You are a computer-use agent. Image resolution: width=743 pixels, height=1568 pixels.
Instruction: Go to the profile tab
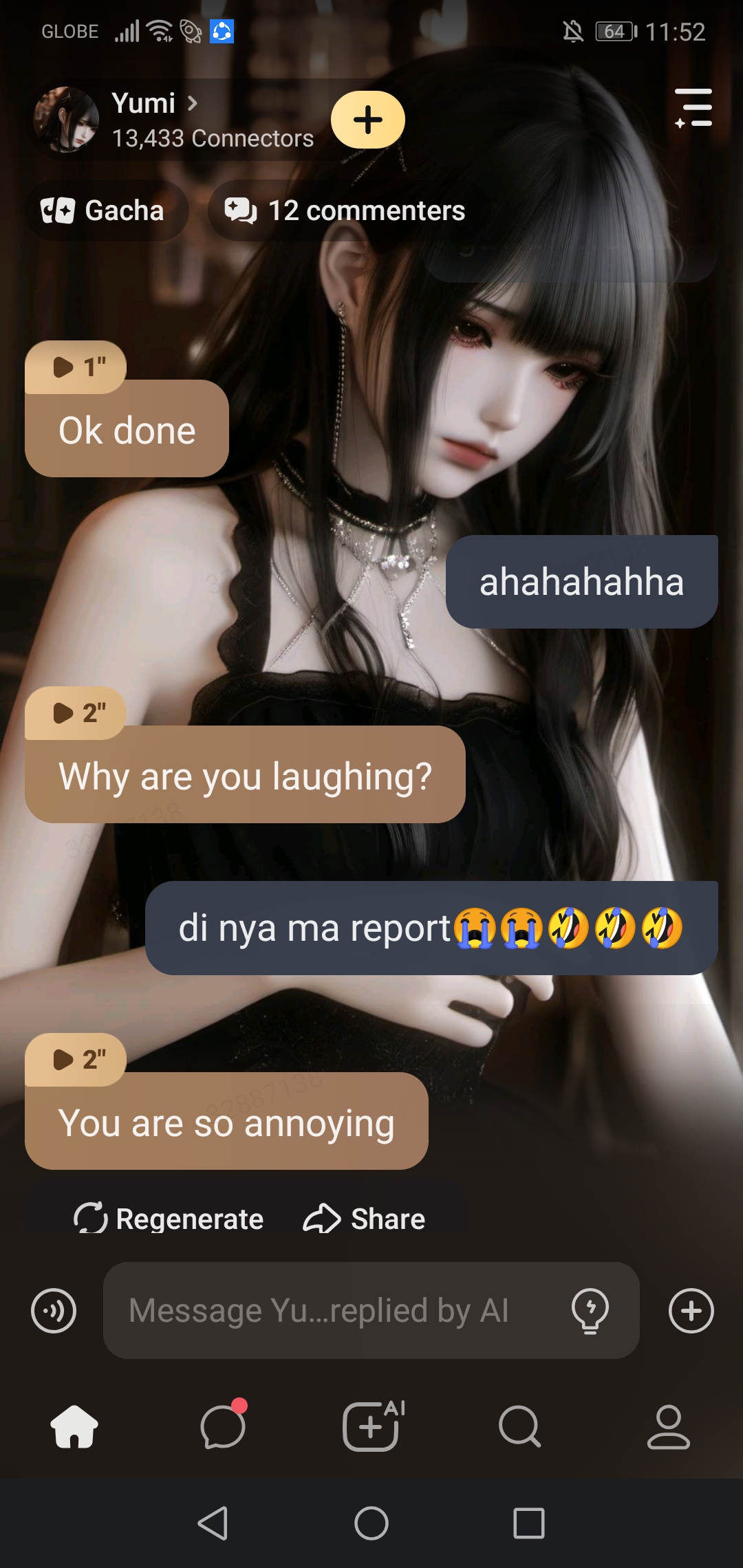(x=668, y=1427)
